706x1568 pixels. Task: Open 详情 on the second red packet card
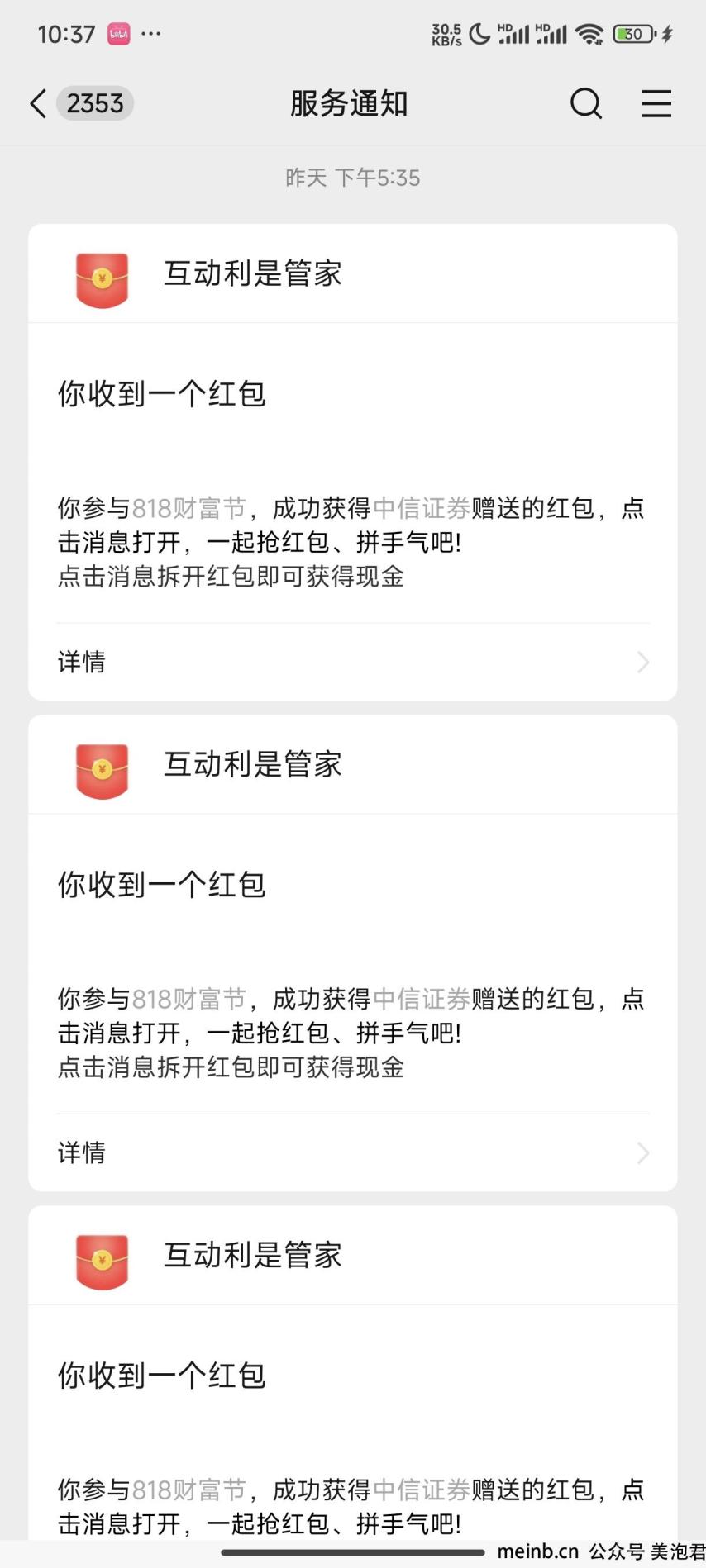pyautogui.click(x=353, y=1152)
